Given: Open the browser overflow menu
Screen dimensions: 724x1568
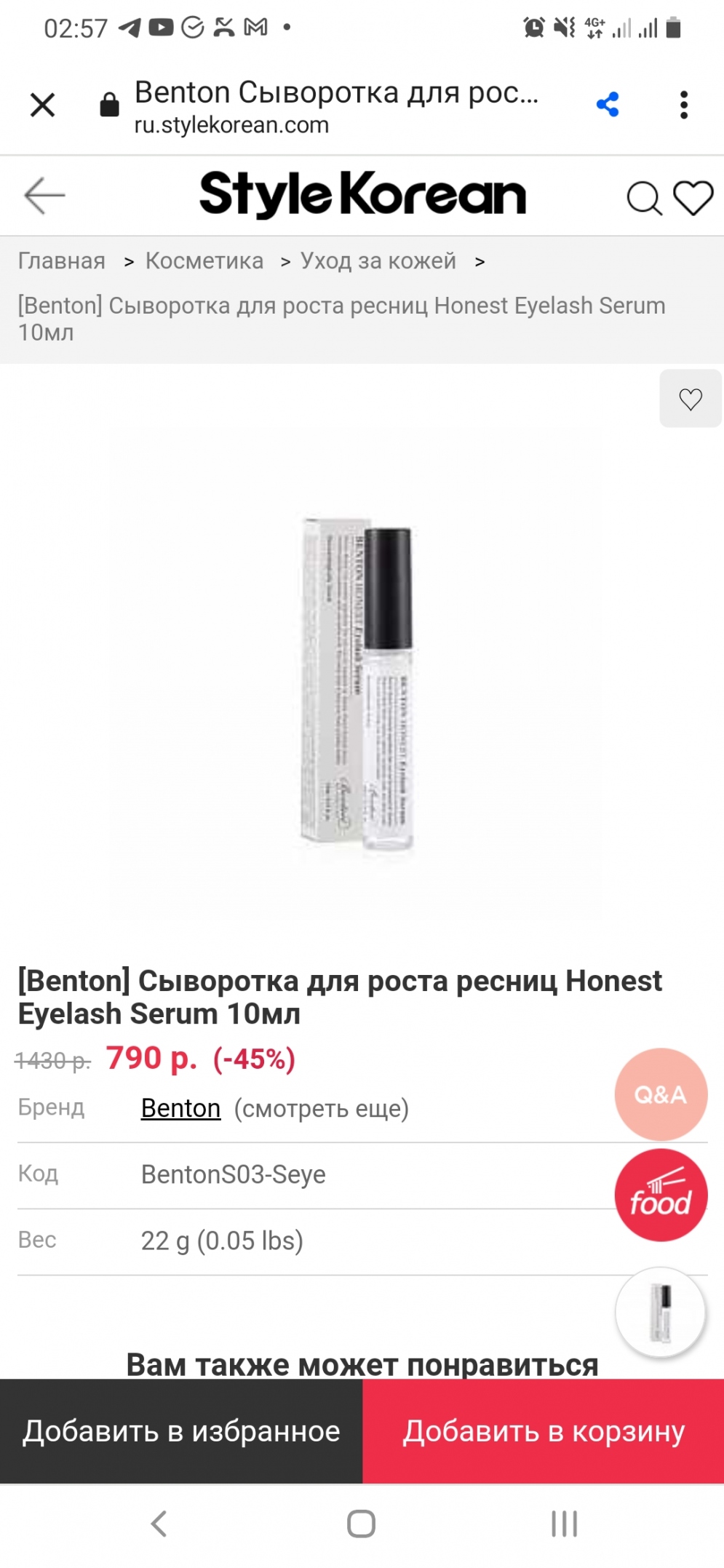Looking at the screenshot, I should point(683,105).
